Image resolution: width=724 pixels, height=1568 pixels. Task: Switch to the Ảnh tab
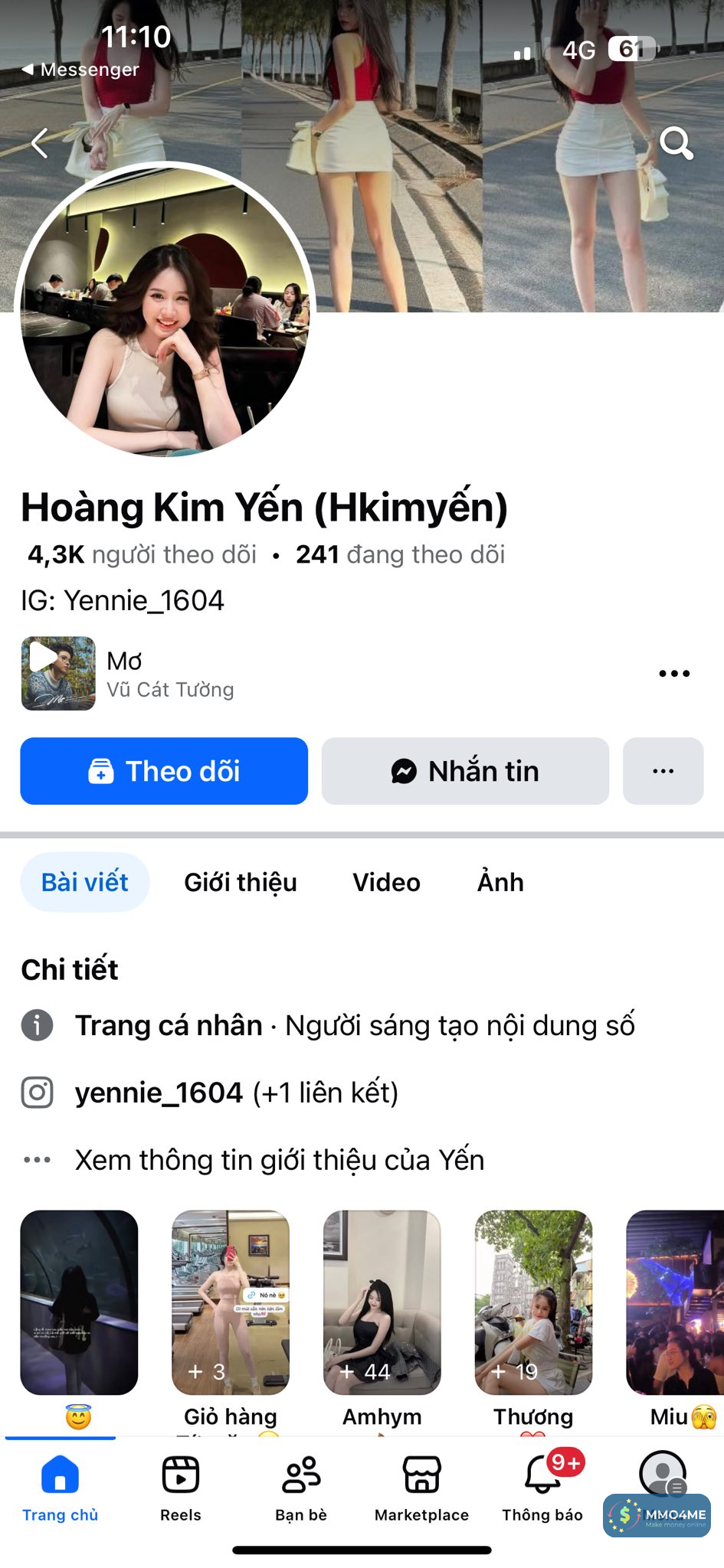[500, 882]
